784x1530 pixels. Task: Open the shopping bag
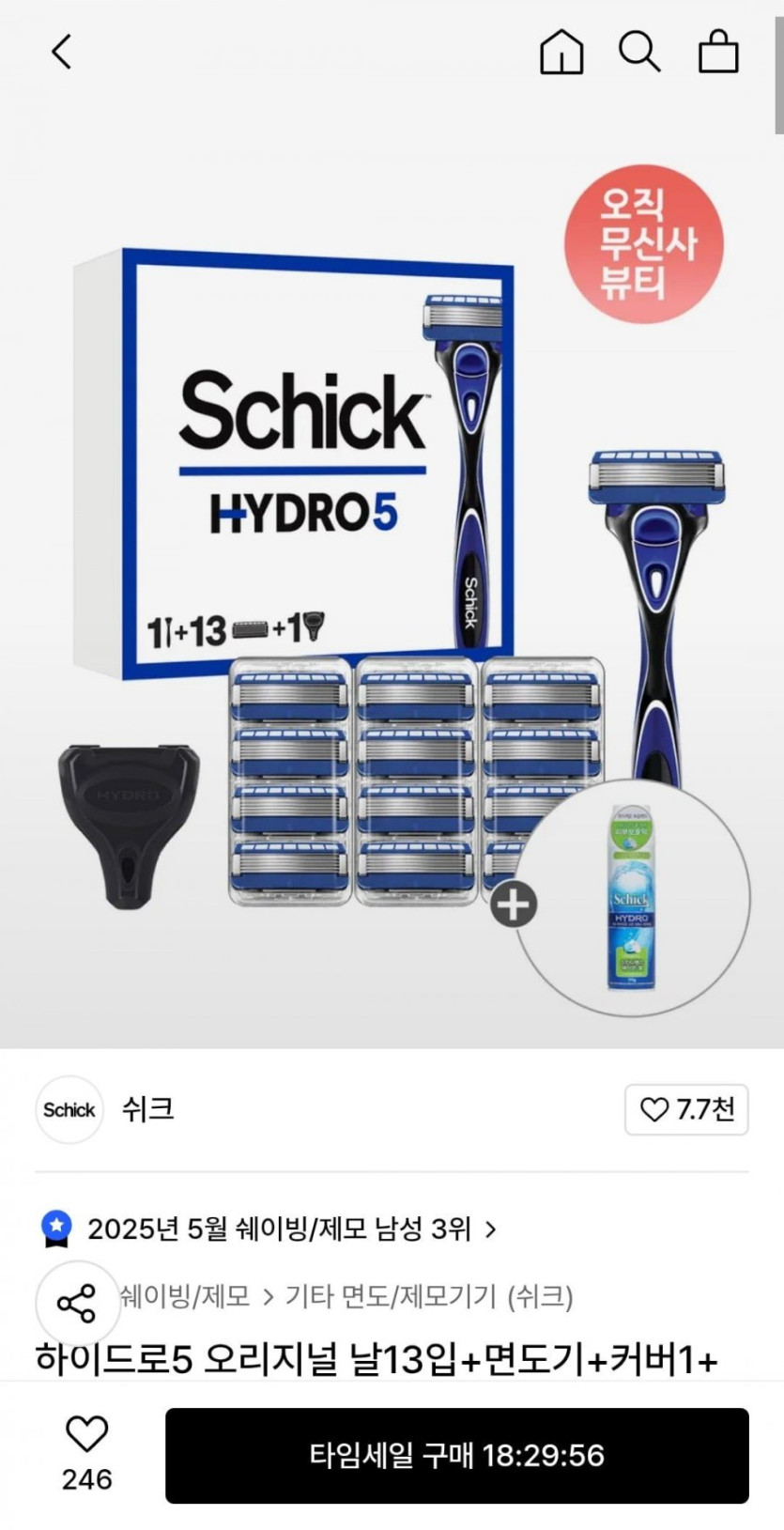[x=718, y=52]
